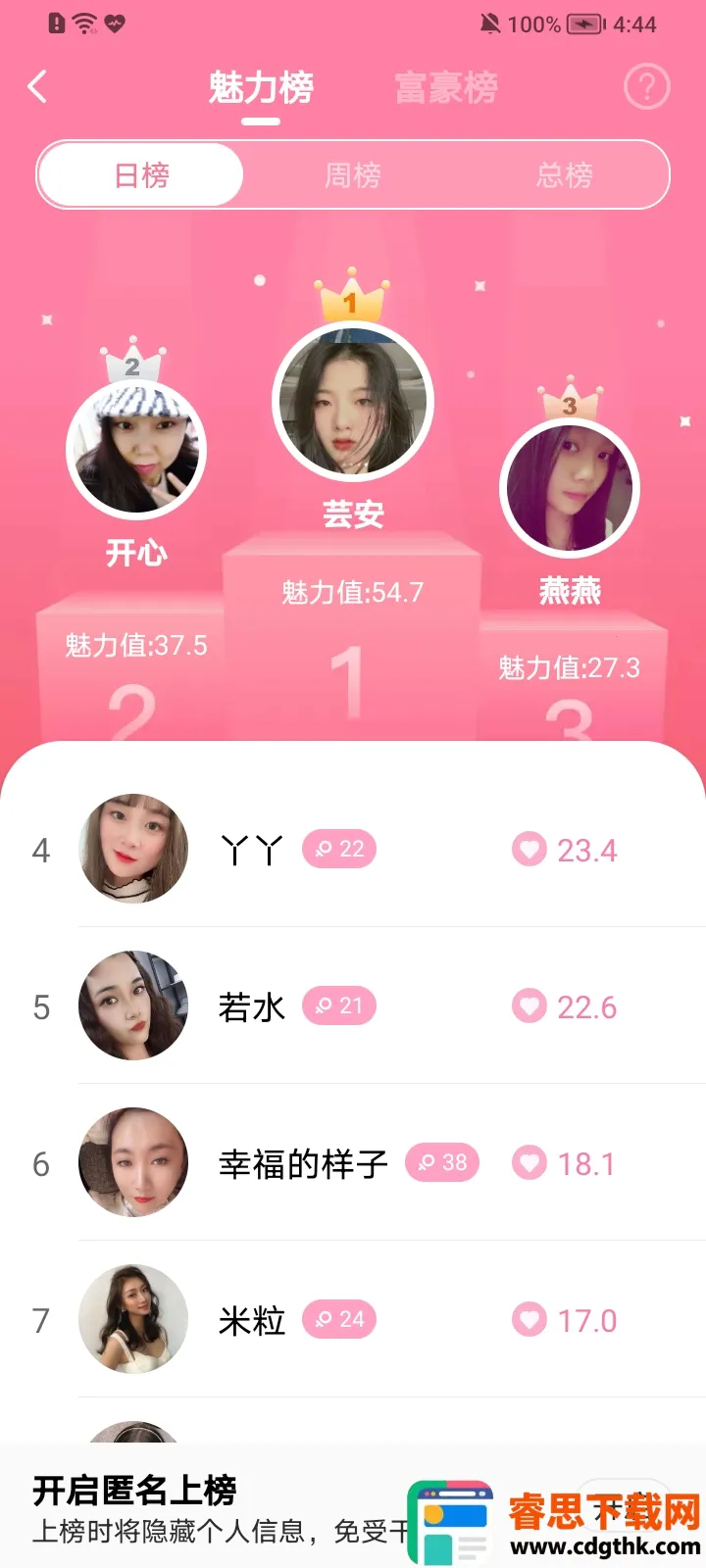Select the 魅力榜 tab
The width and height of the screenshot is (706, 1568).
click(x=261, y=88)
